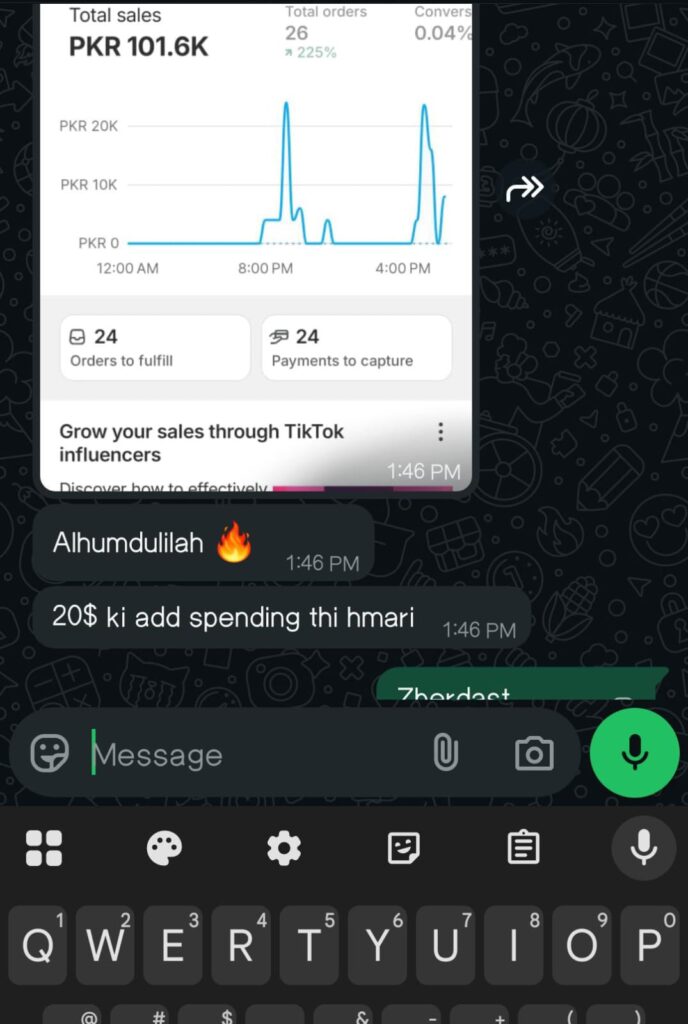The height and width of the screenshot is (1024, 688).
Task: Open the keyboard clipboard
Action: pyautogui.click(x=523, y=848)
